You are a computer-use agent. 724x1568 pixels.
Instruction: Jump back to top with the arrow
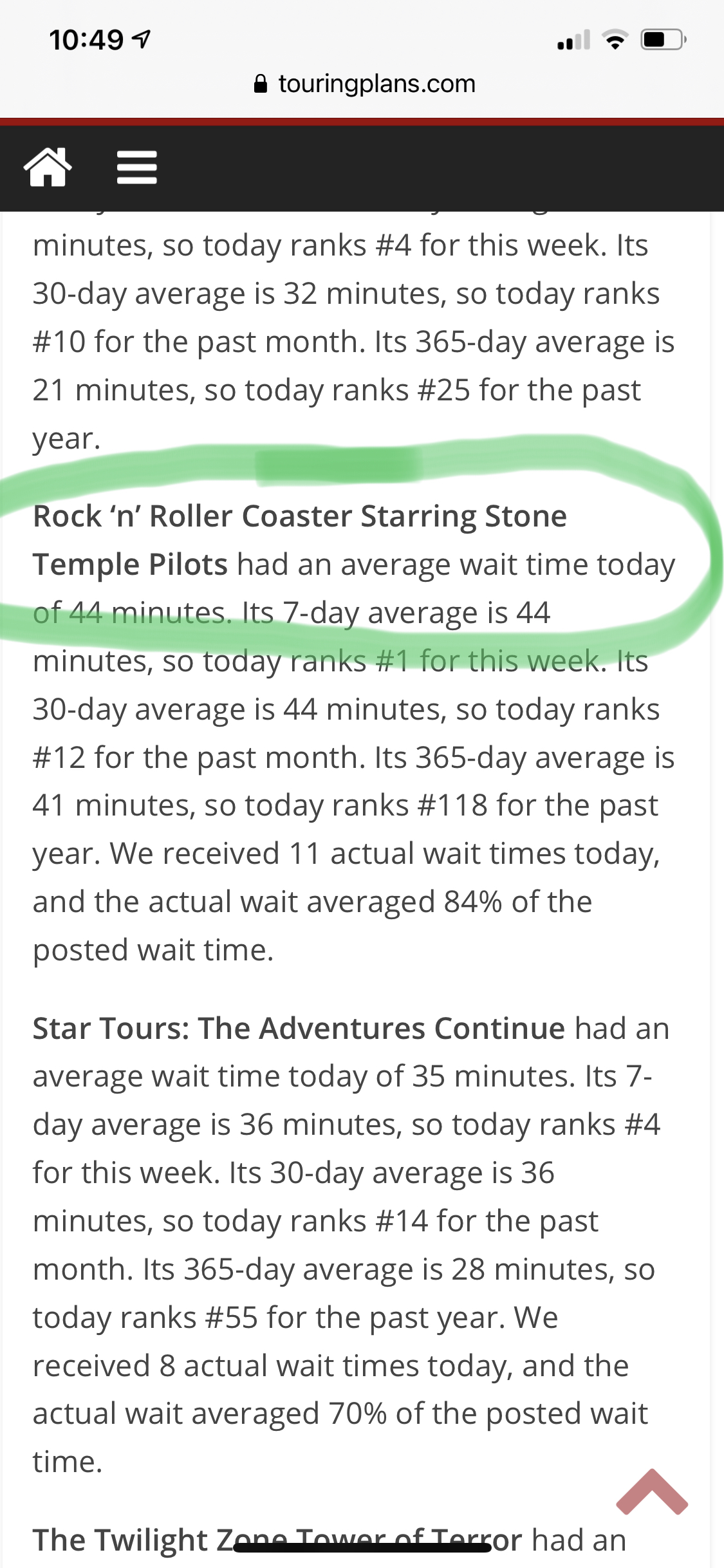651,1492
